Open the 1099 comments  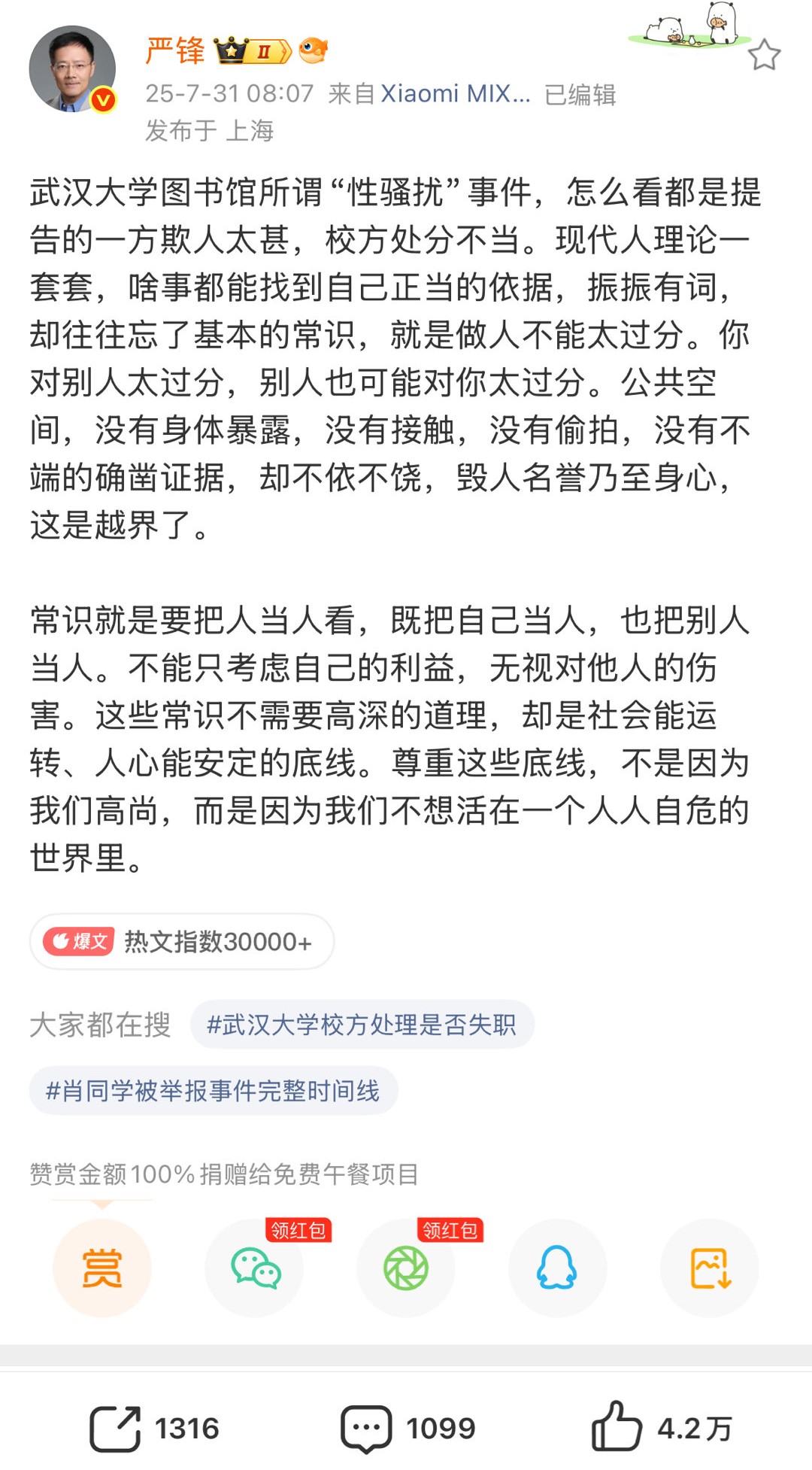click(408, 1428)
